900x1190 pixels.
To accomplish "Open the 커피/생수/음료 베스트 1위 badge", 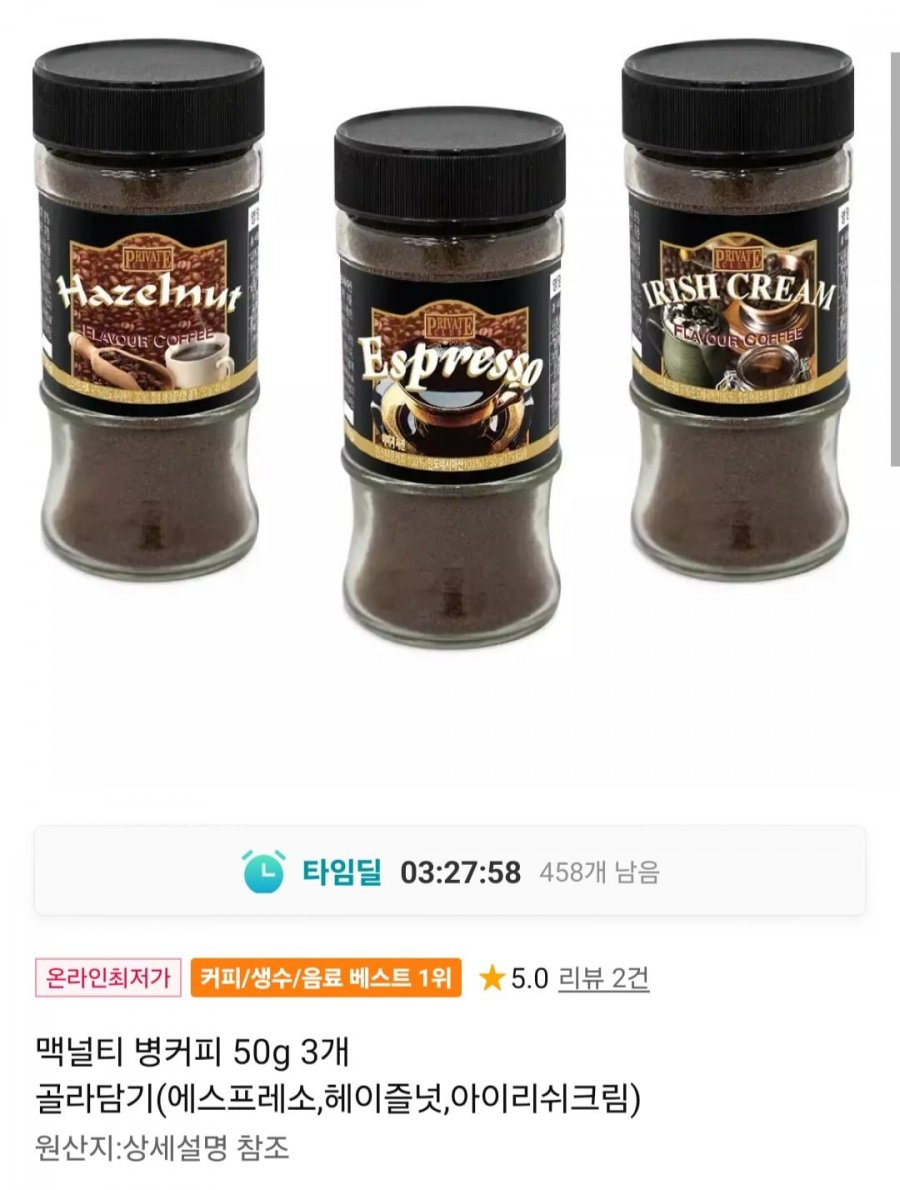I will pos(326,978).
